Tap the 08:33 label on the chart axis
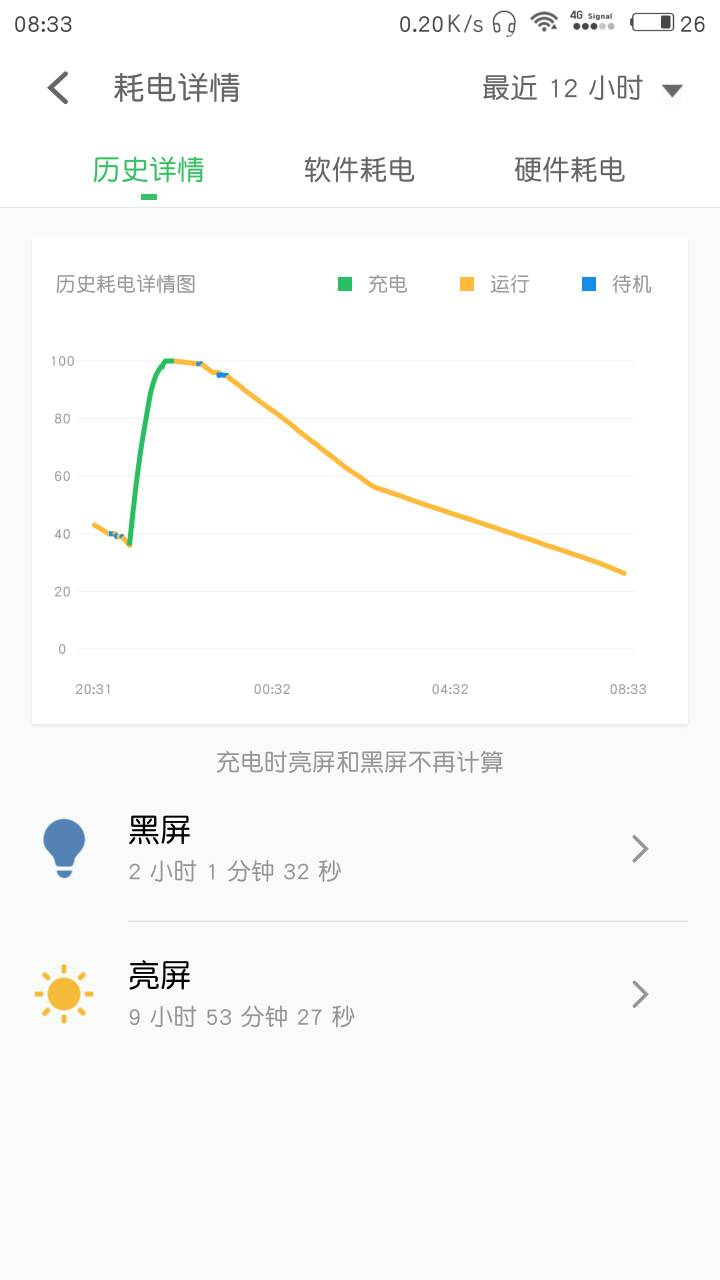The height and width of the screenshot is (1280, 720). click(x=628, y=688)
